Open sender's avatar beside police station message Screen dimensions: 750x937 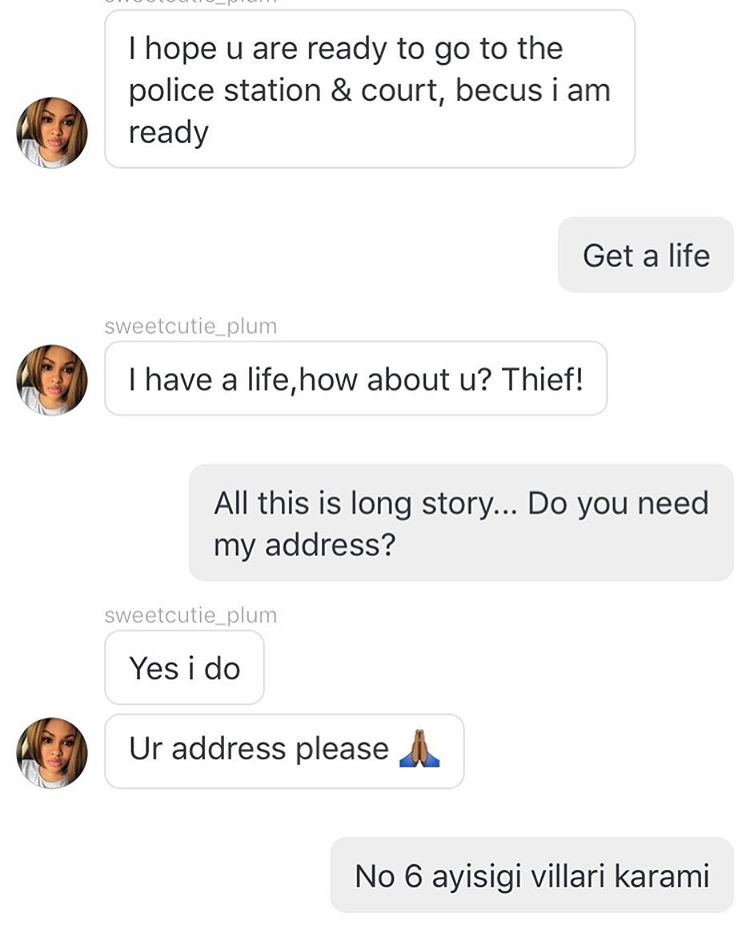pyautogui.click(x=52, y=133)
